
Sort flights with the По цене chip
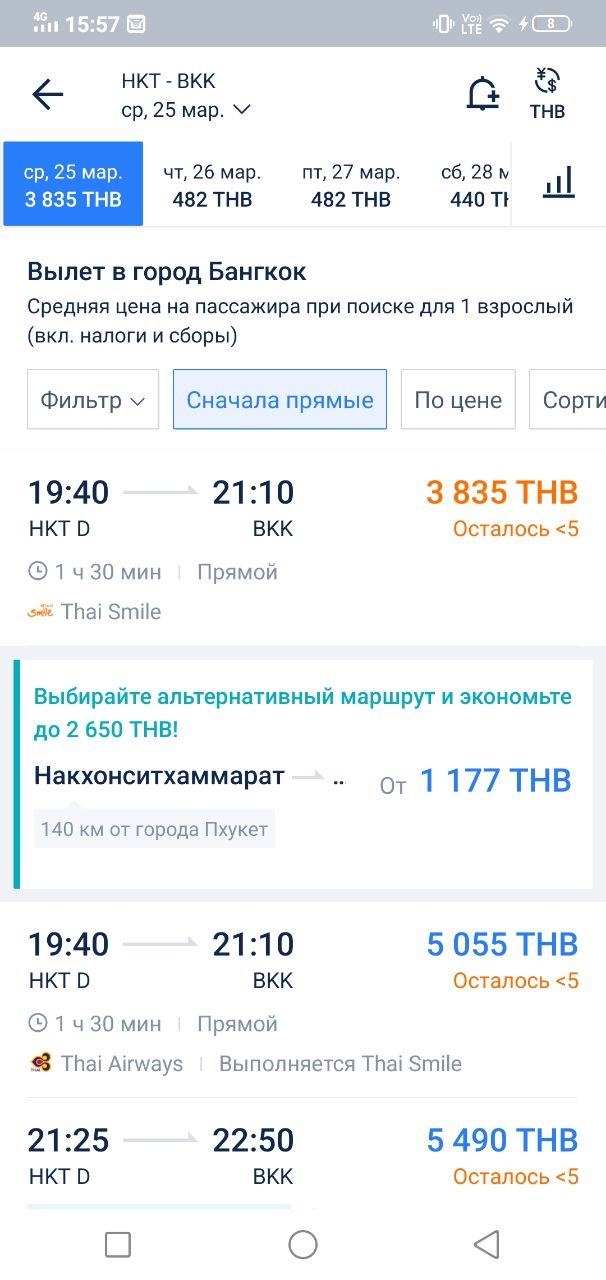[x=458, y=400]
